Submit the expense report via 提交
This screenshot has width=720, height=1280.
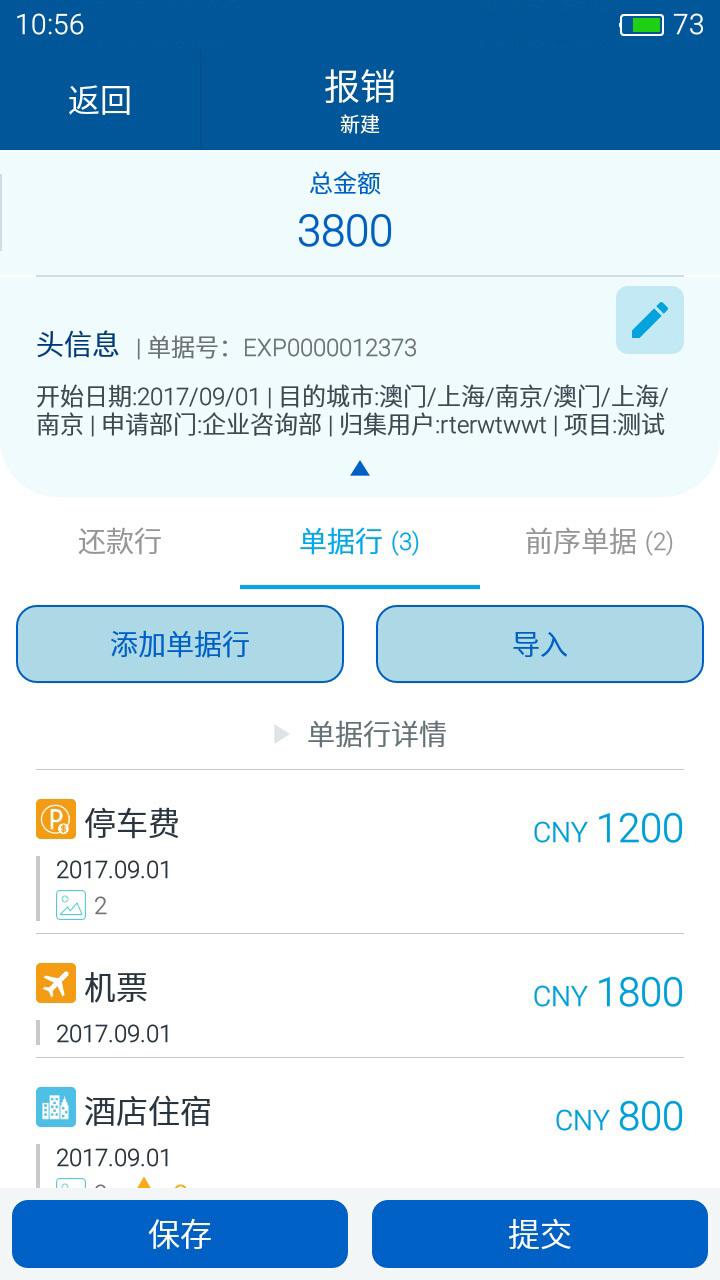pos(540,1234)
